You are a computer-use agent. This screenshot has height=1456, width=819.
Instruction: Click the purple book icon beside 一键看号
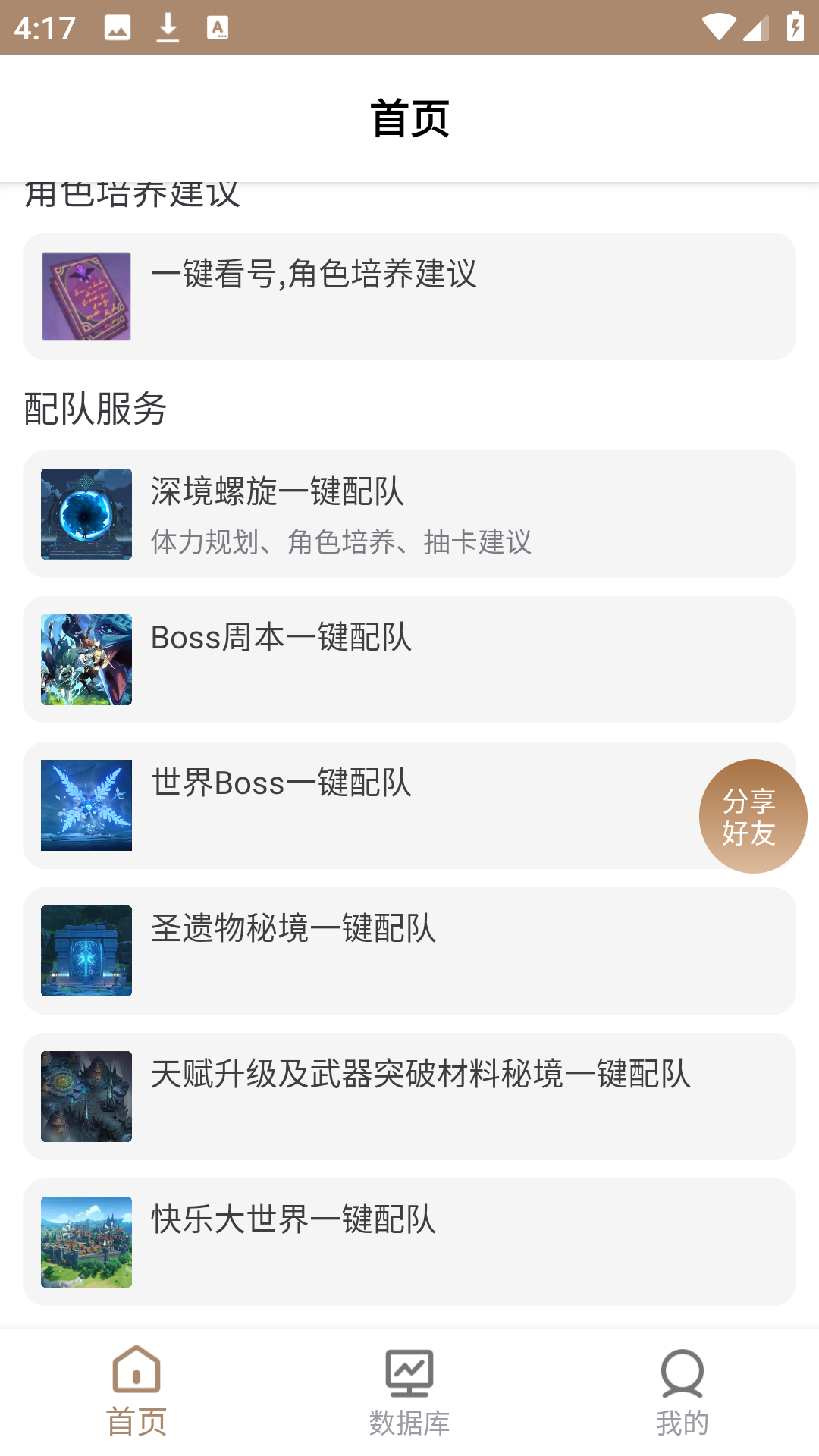click(86, 294)
